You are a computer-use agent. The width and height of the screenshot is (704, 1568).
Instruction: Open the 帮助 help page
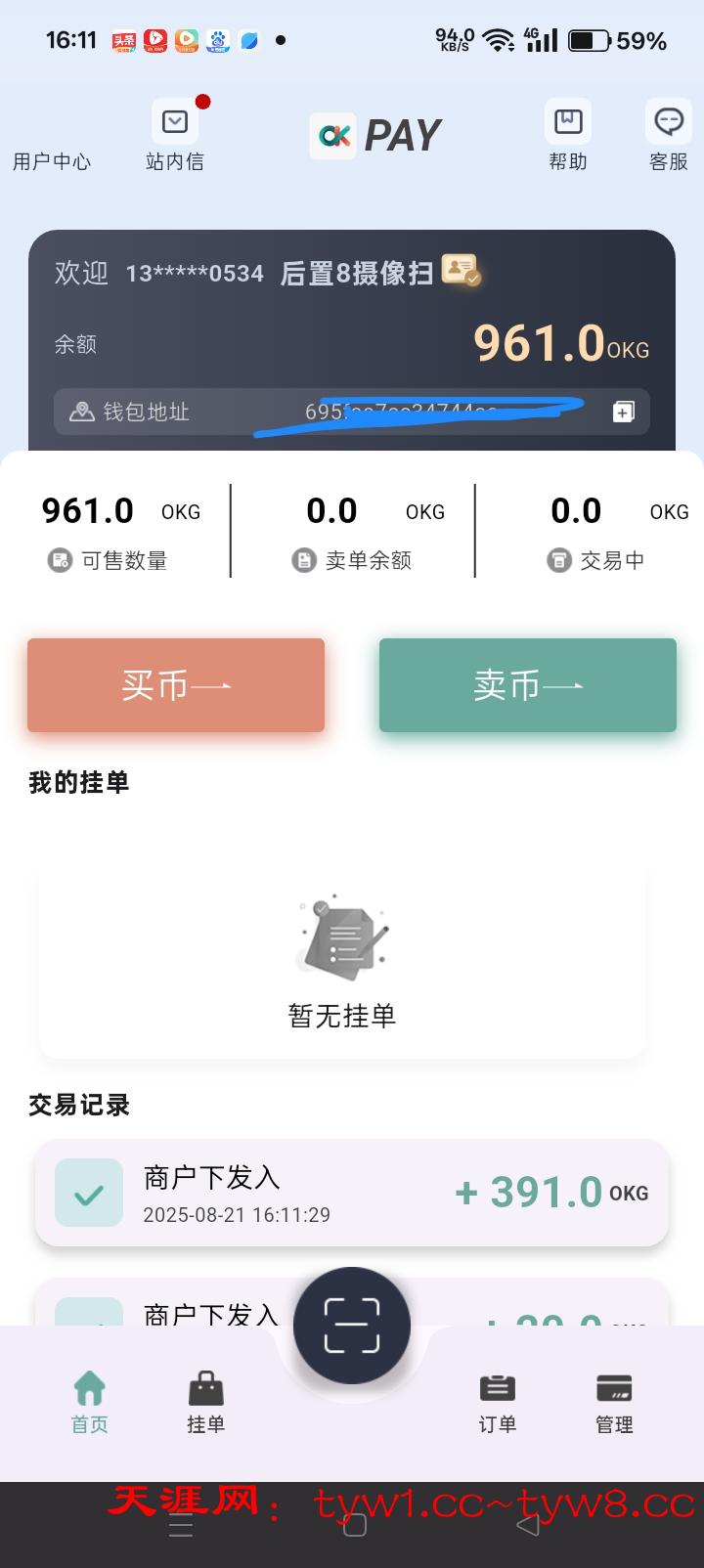[x=568, y=137]
